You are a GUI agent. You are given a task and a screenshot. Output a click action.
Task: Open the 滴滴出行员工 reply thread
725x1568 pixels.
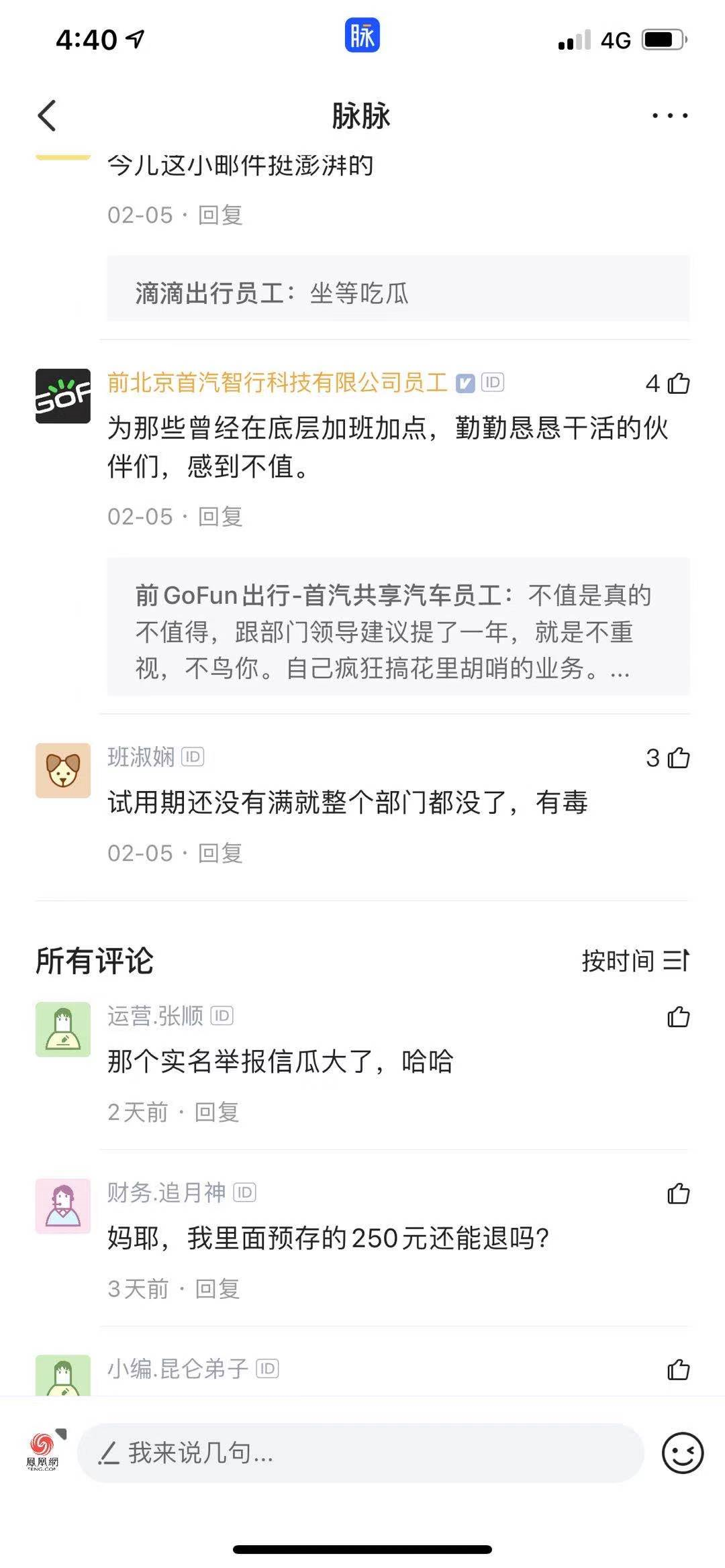pyautogui.click(x=397, y=293)
